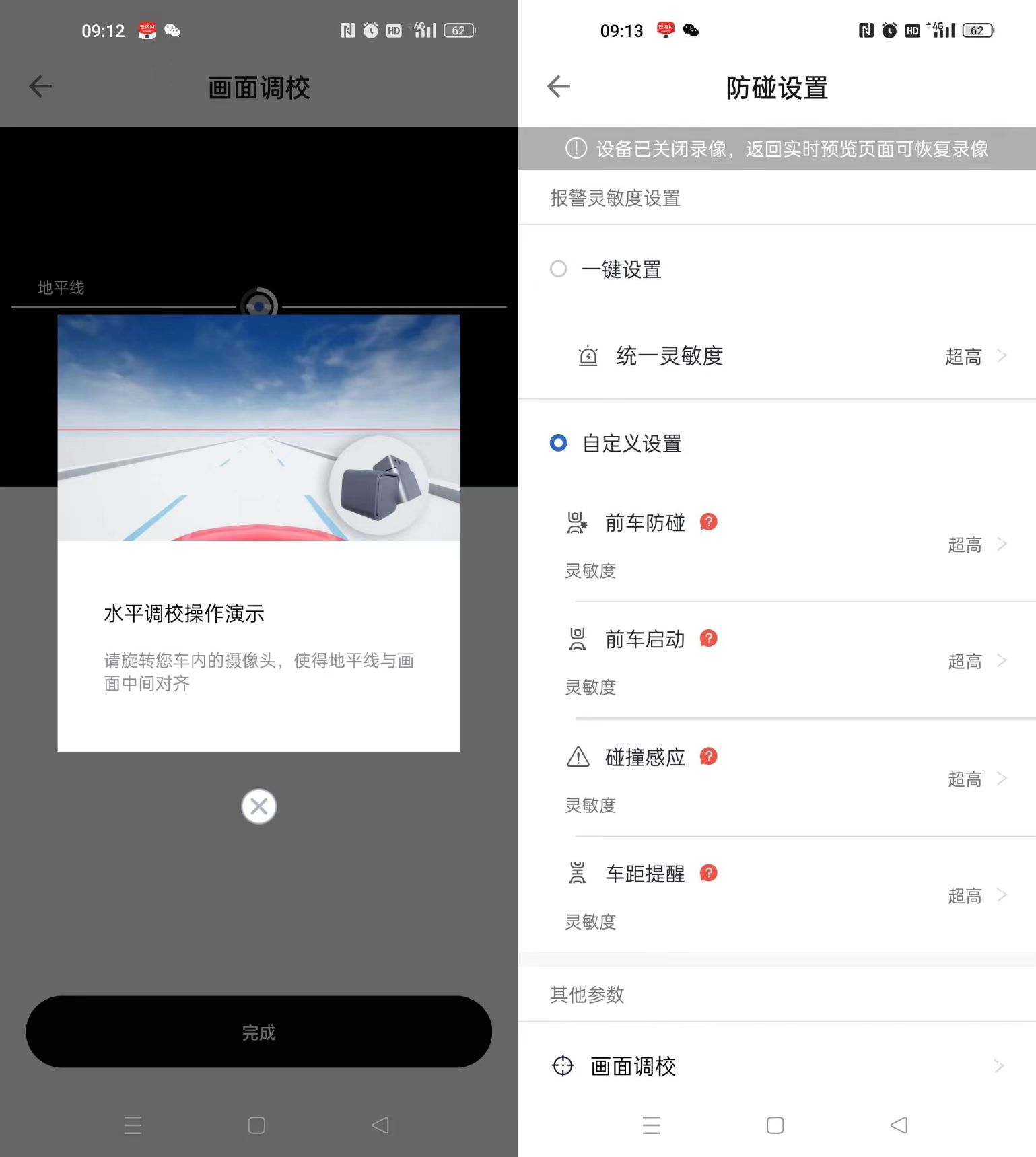
Task: Tap the 车距提醒 help question mark
Action: 707,872
